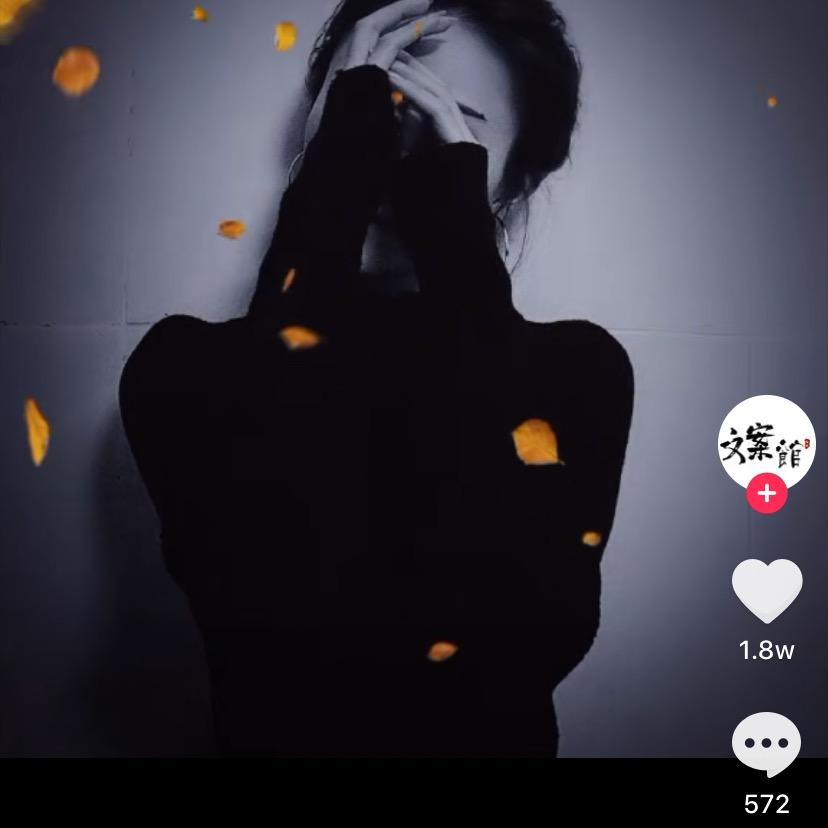
Task: Like this video with the heart
Action: click(767, 591)
